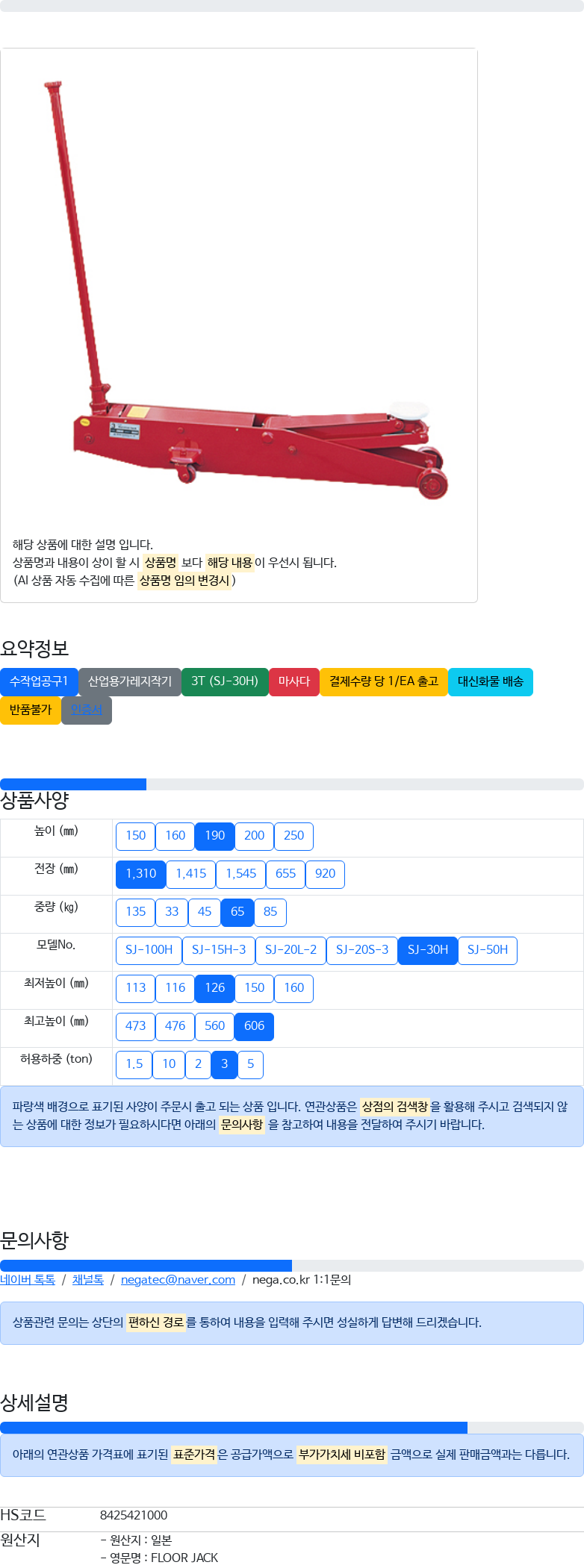Image resolution: width=584 pixels, height=1568 pixels.
Task: Select the 1,415 mm total length option
Action: tap(190, 873)
